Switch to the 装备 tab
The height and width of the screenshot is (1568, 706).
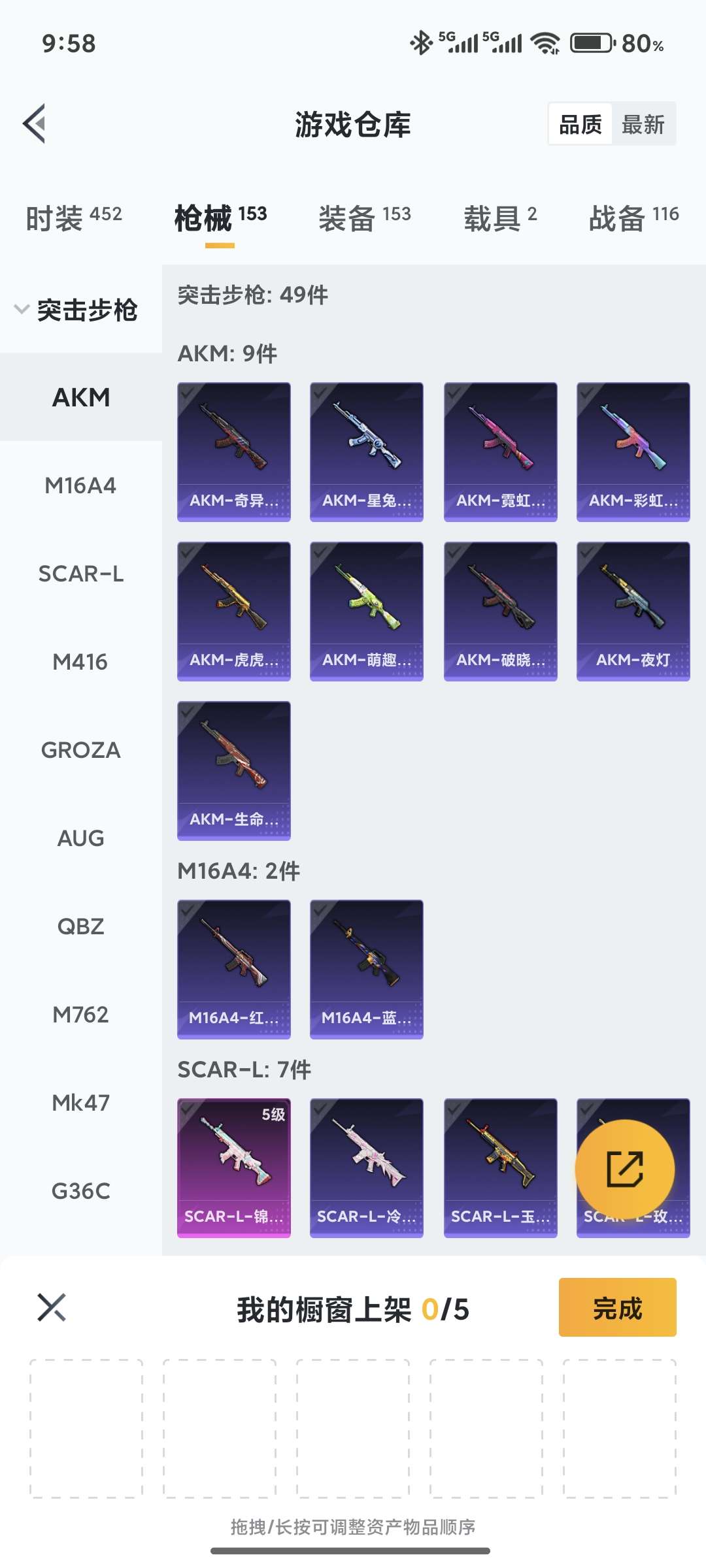[364, 218]
